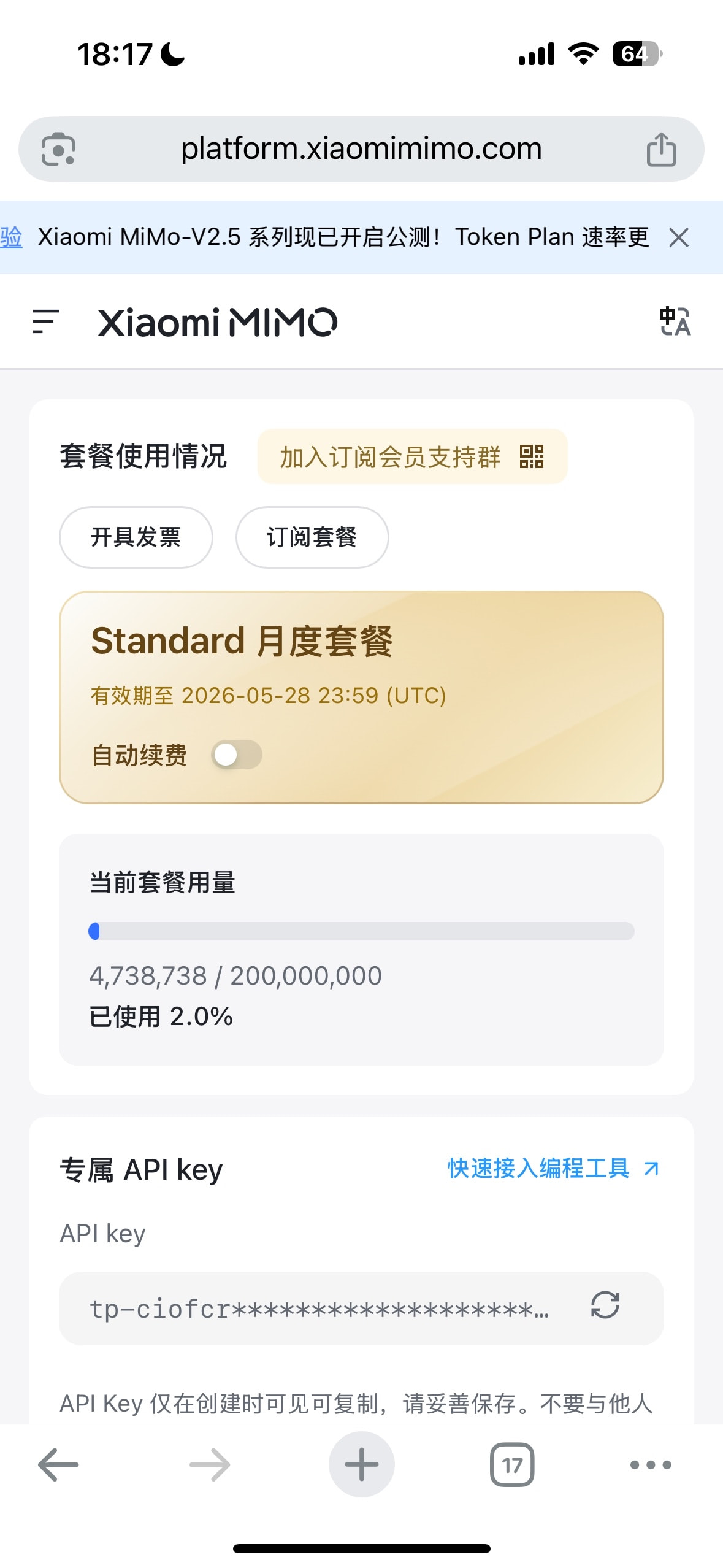Tap 开具发票 to request an invoice
The height and width of the screenshot is (1568, 723).
click(136, 537)
